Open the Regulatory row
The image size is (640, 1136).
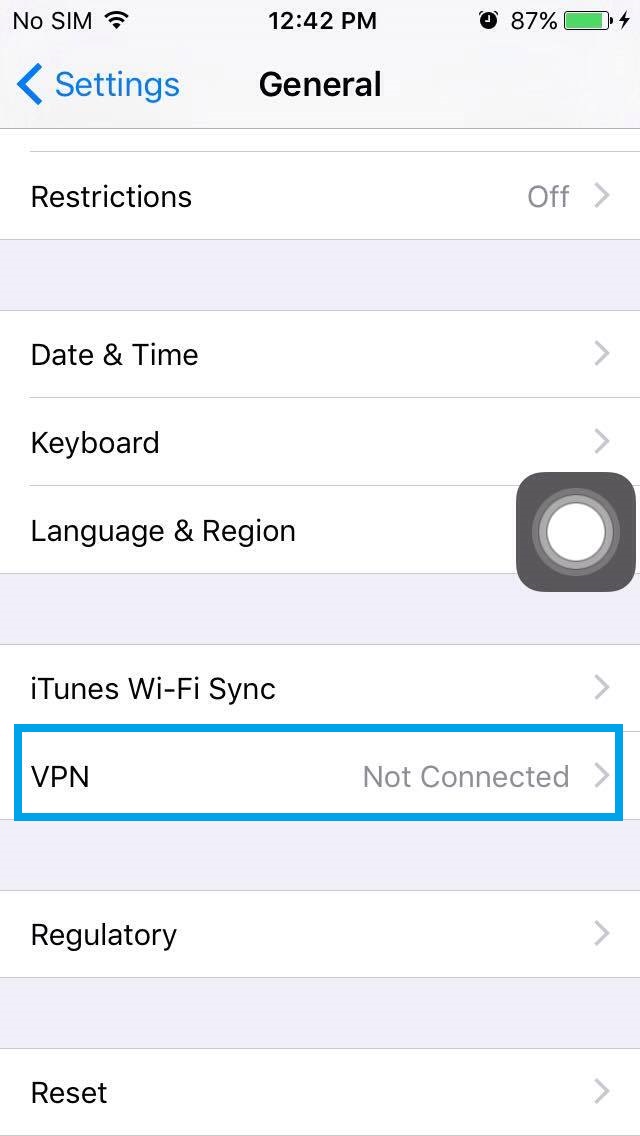[x=320, y=934]
